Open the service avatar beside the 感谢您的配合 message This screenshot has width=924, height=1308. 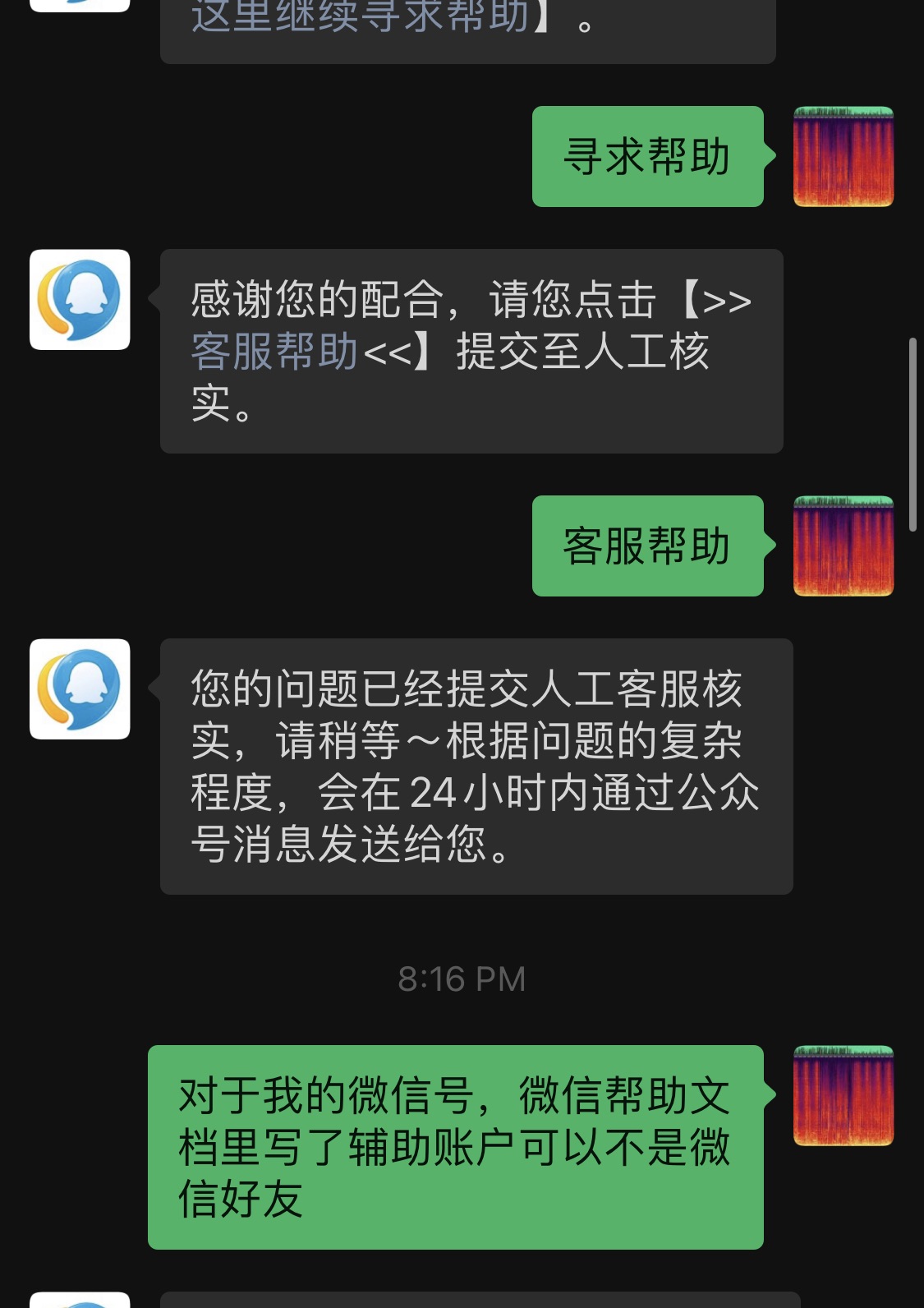pos(80,300)
